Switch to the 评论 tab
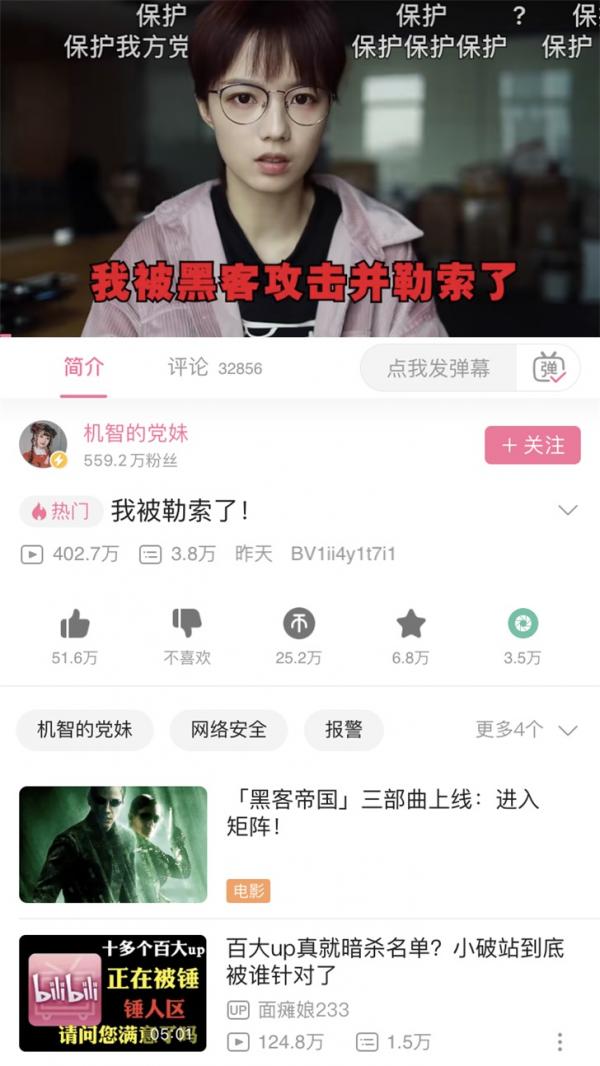Viewport: 600px width, 1066px height. click(x=213, y=368)
